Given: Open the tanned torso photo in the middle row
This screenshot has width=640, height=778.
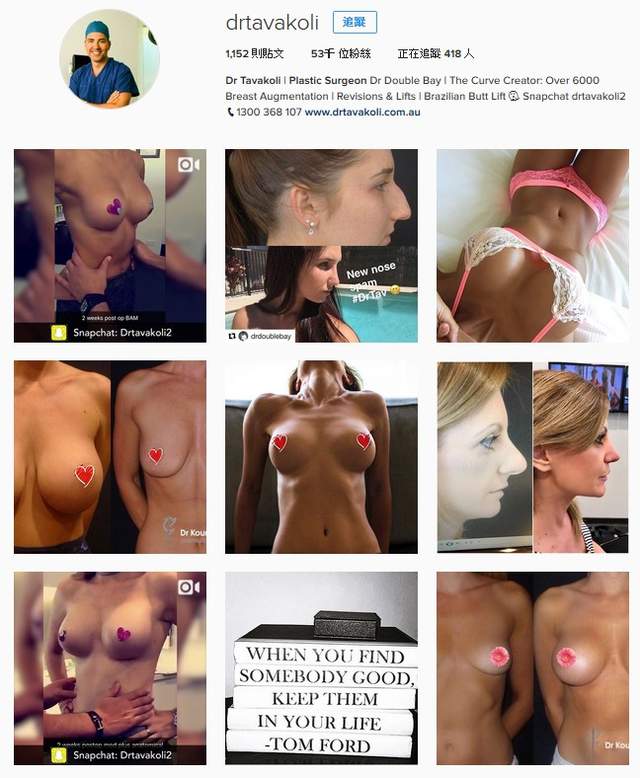Looking at the screenshot, I should tap(321, 457).
